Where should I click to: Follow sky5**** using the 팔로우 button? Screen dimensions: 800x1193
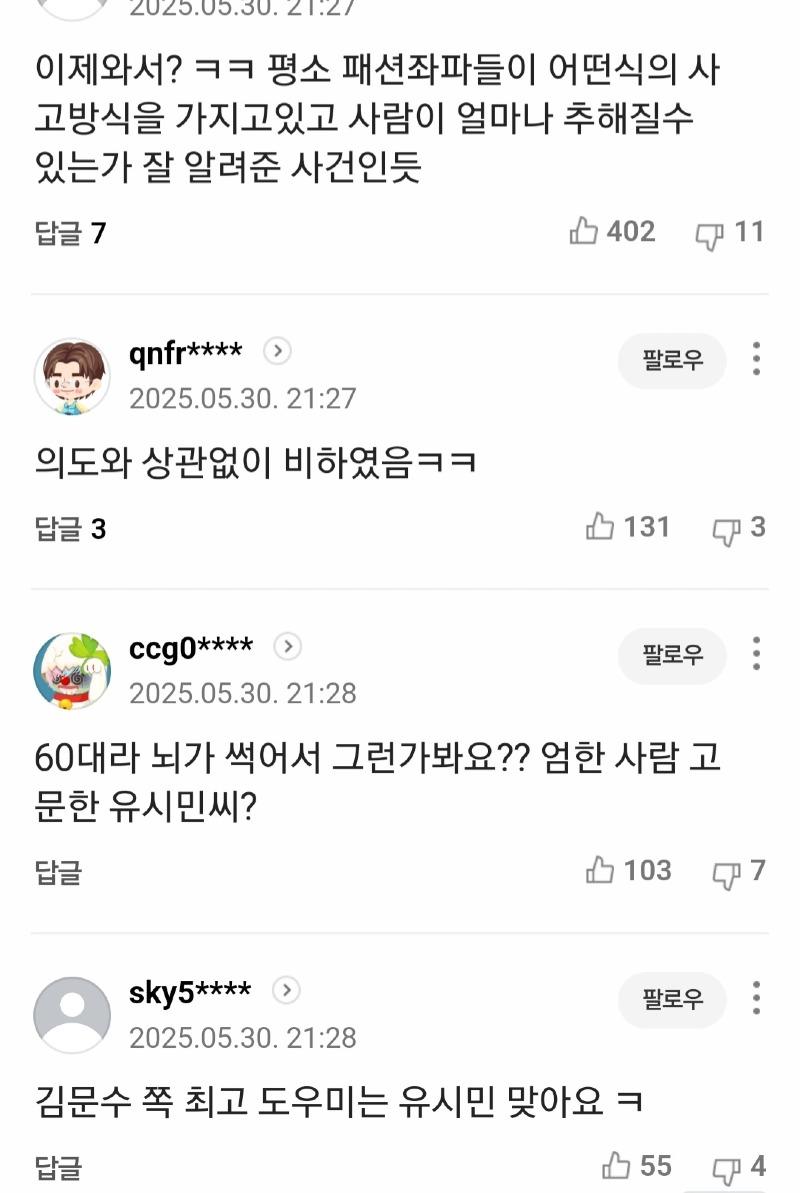coord(672,1000)
